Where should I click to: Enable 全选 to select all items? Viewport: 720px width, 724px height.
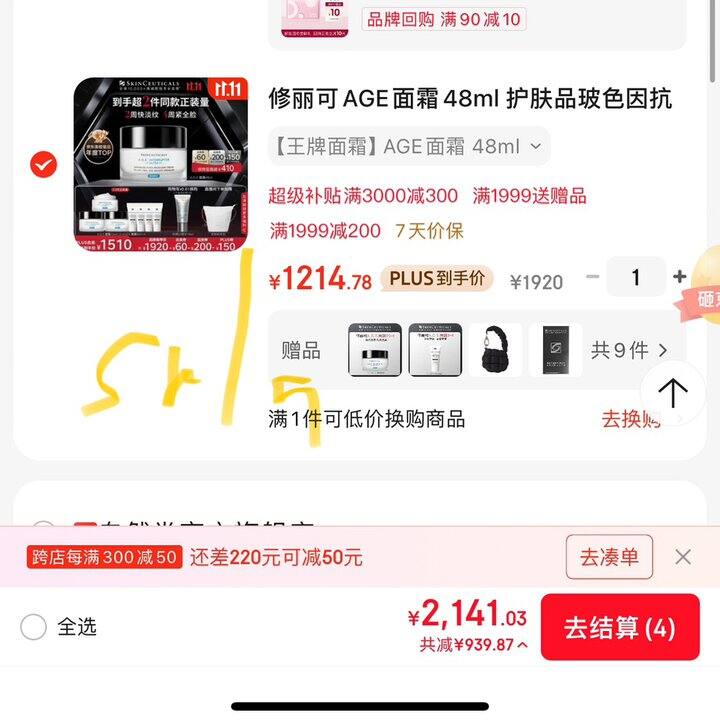(x=33, y=627)
